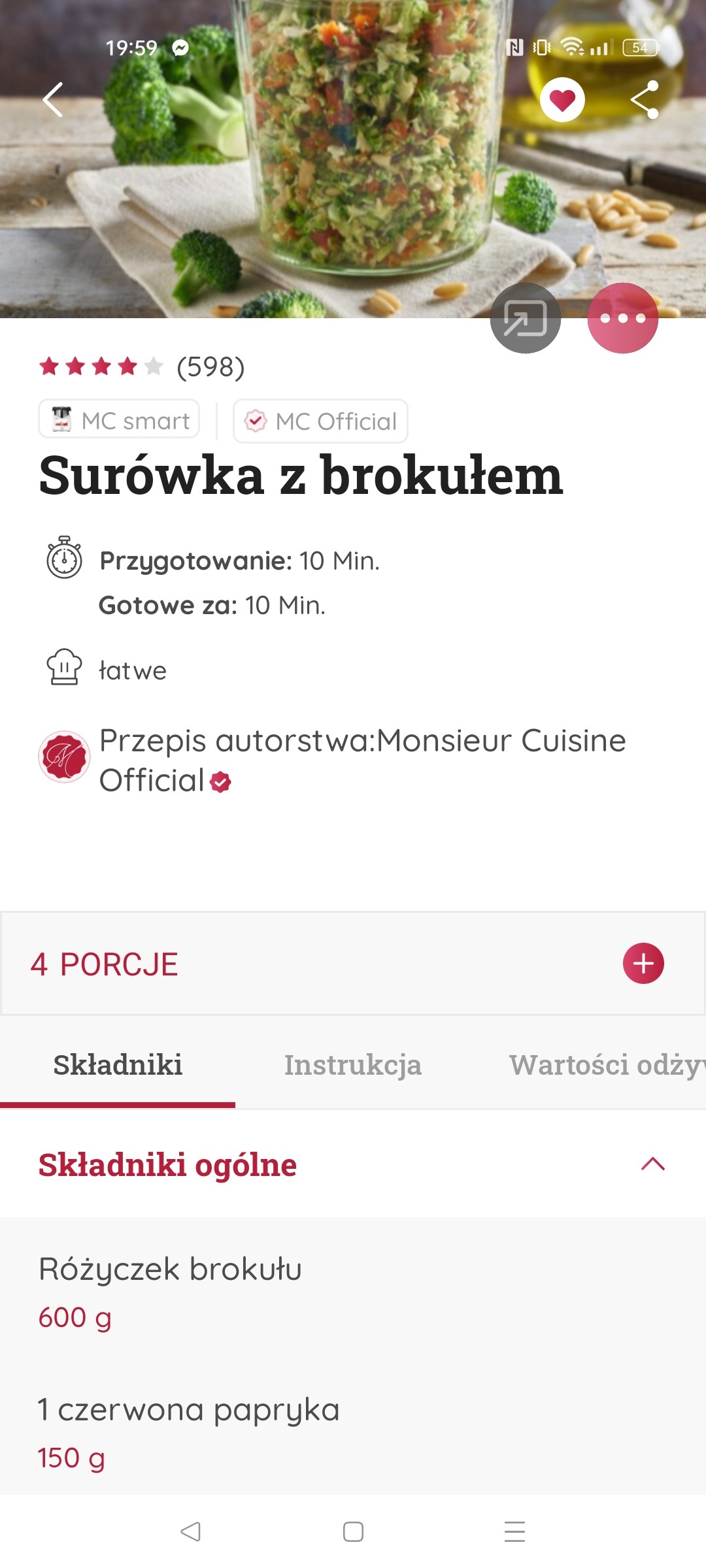Select the Składniki tab
This screenshot has height=1568, width=706.
pos(118,1065)
